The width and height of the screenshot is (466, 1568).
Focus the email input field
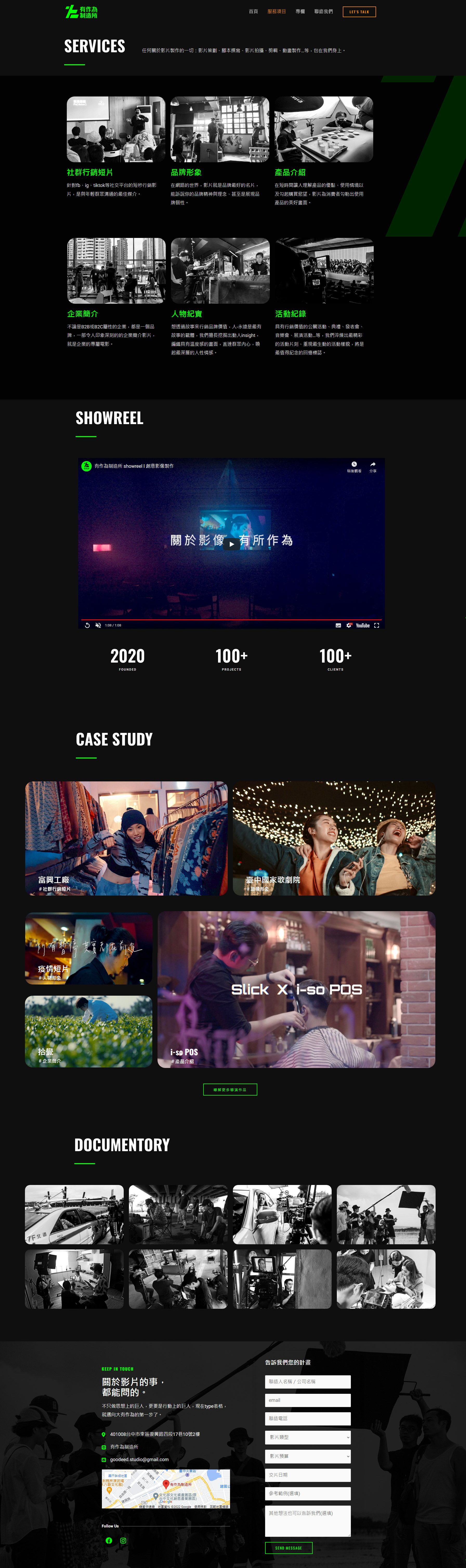click(308, 1400)
